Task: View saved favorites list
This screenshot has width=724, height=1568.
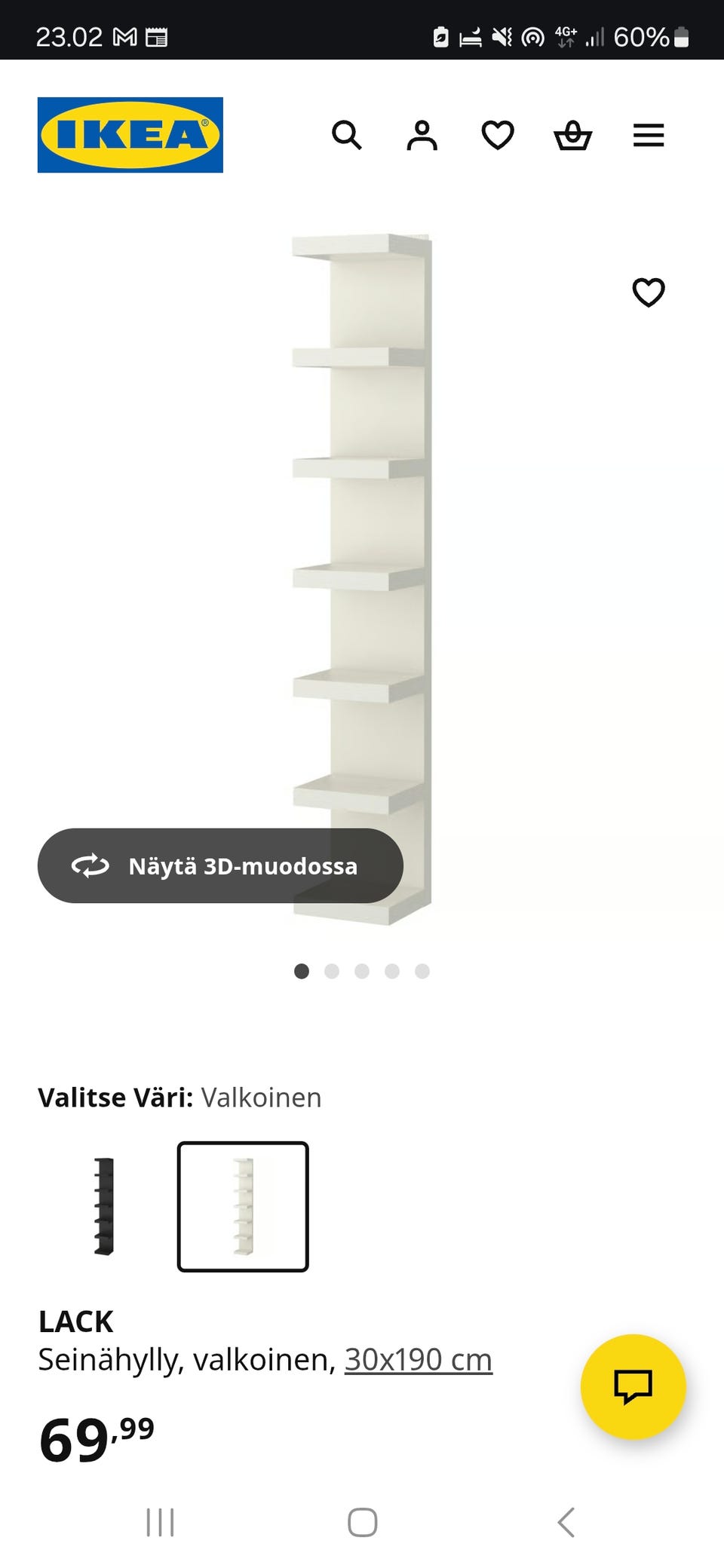Action: (x=498, y=136)
